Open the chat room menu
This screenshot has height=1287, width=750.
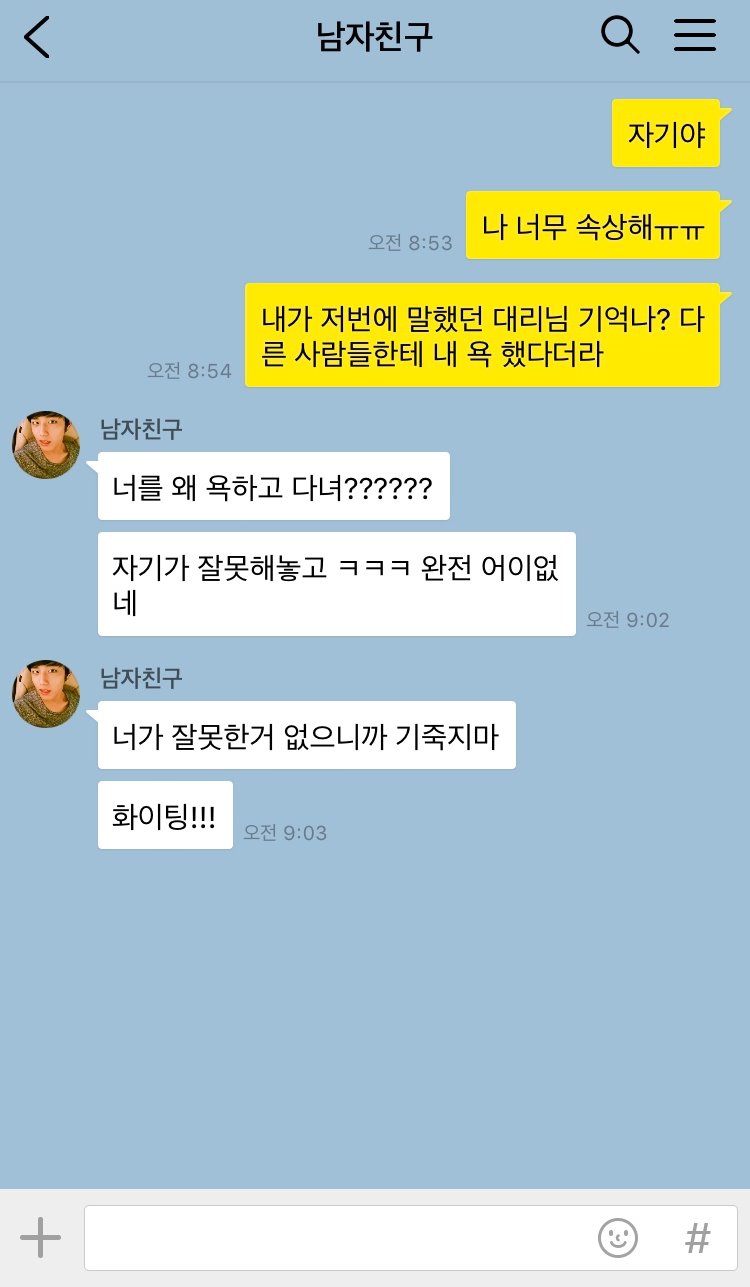point(695,36)
